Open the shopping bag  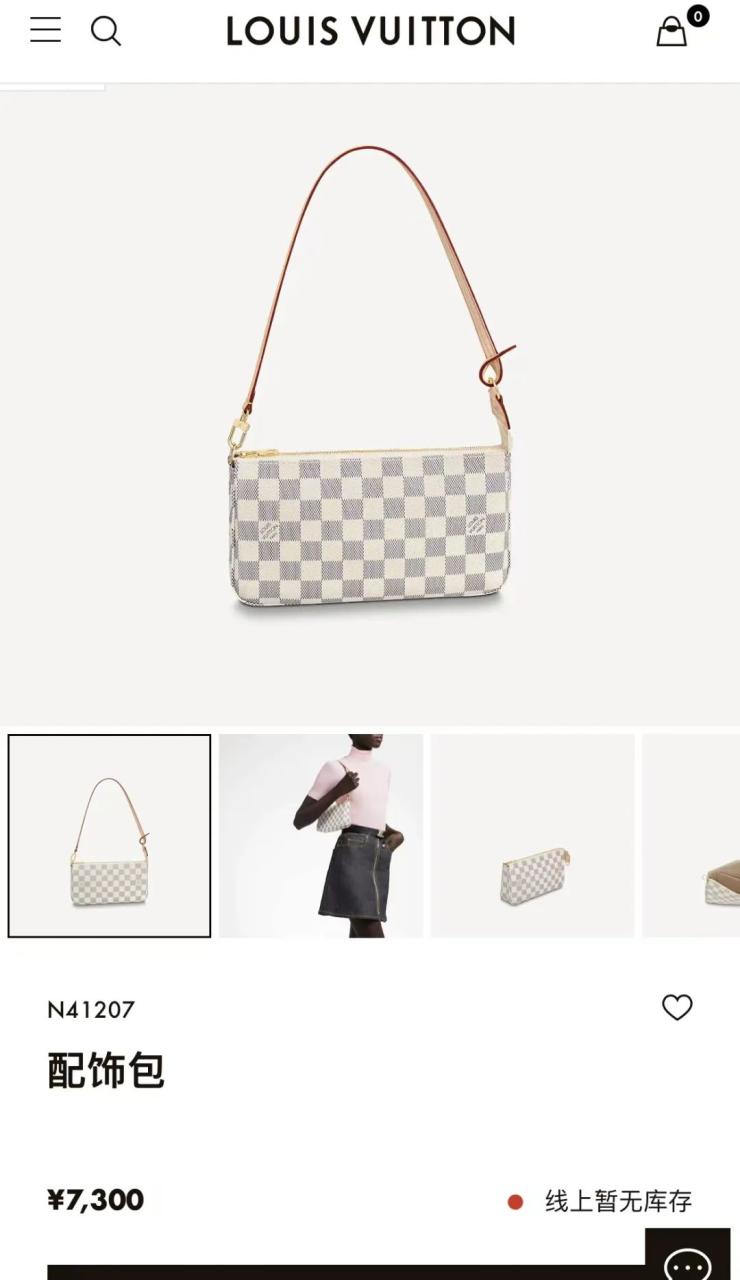point(672,32)
